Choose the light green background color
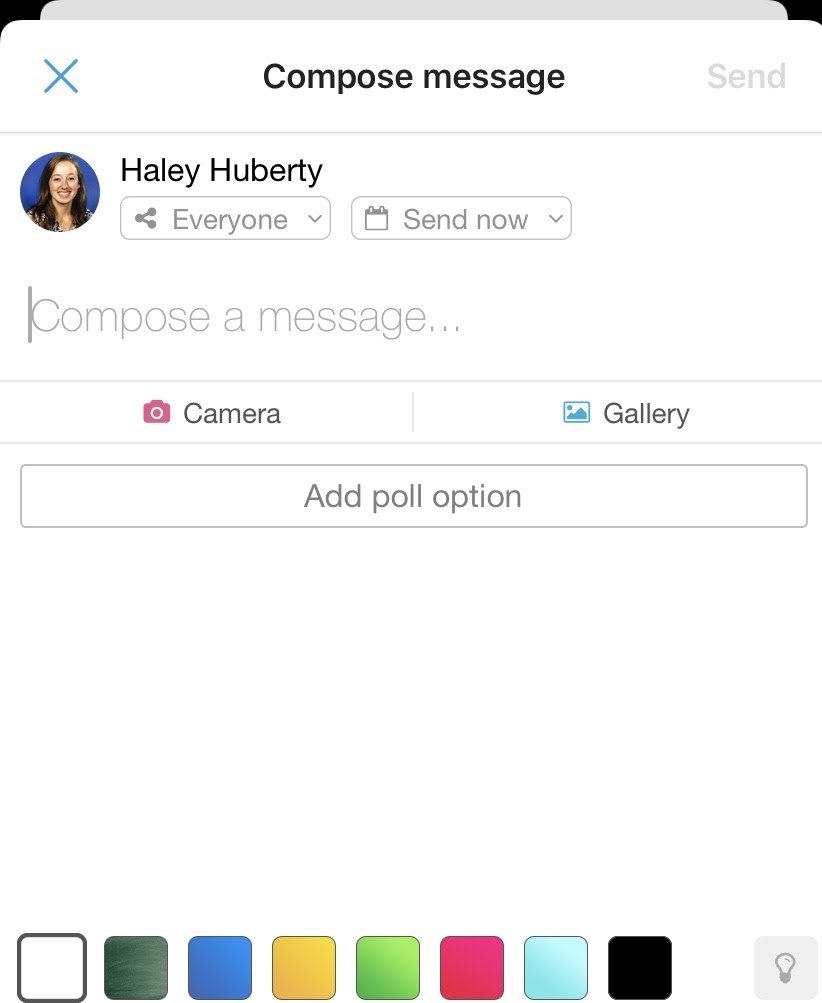Viewport: 822px width, 1003px height. click(x=388, y=967)
